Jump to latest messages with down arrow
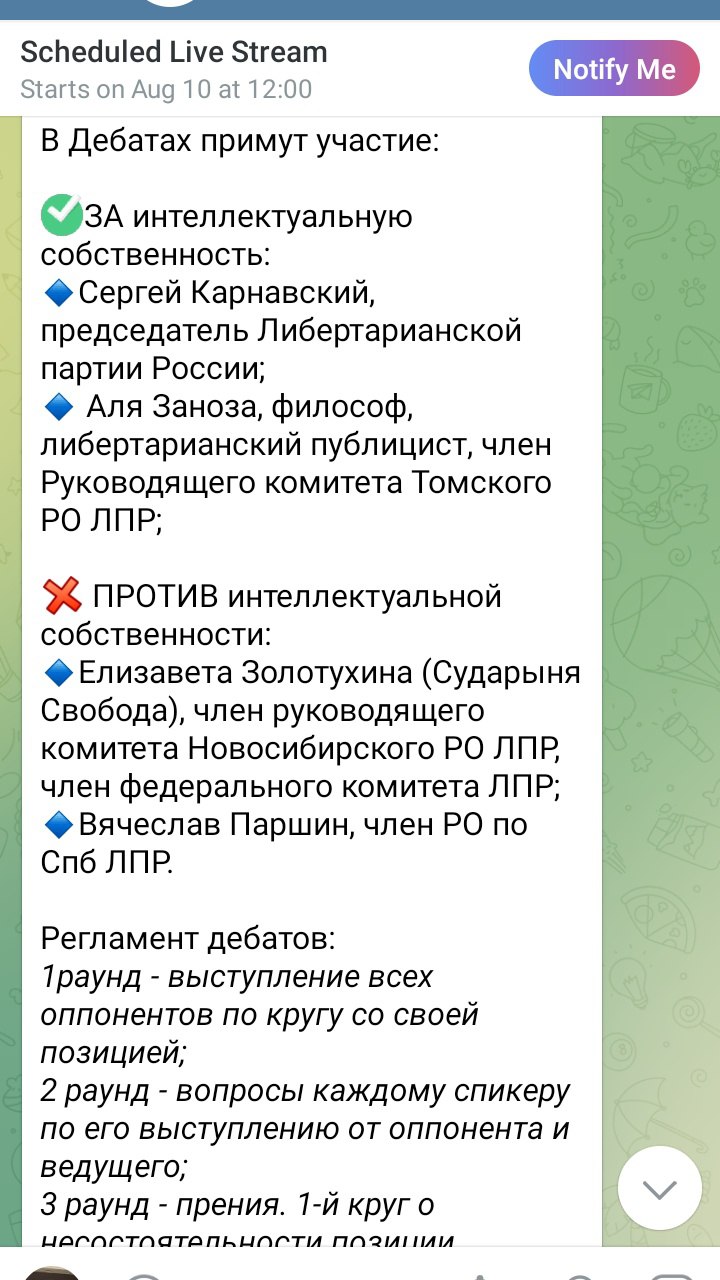The image size is (720, 1280). tap(659, 1188)
